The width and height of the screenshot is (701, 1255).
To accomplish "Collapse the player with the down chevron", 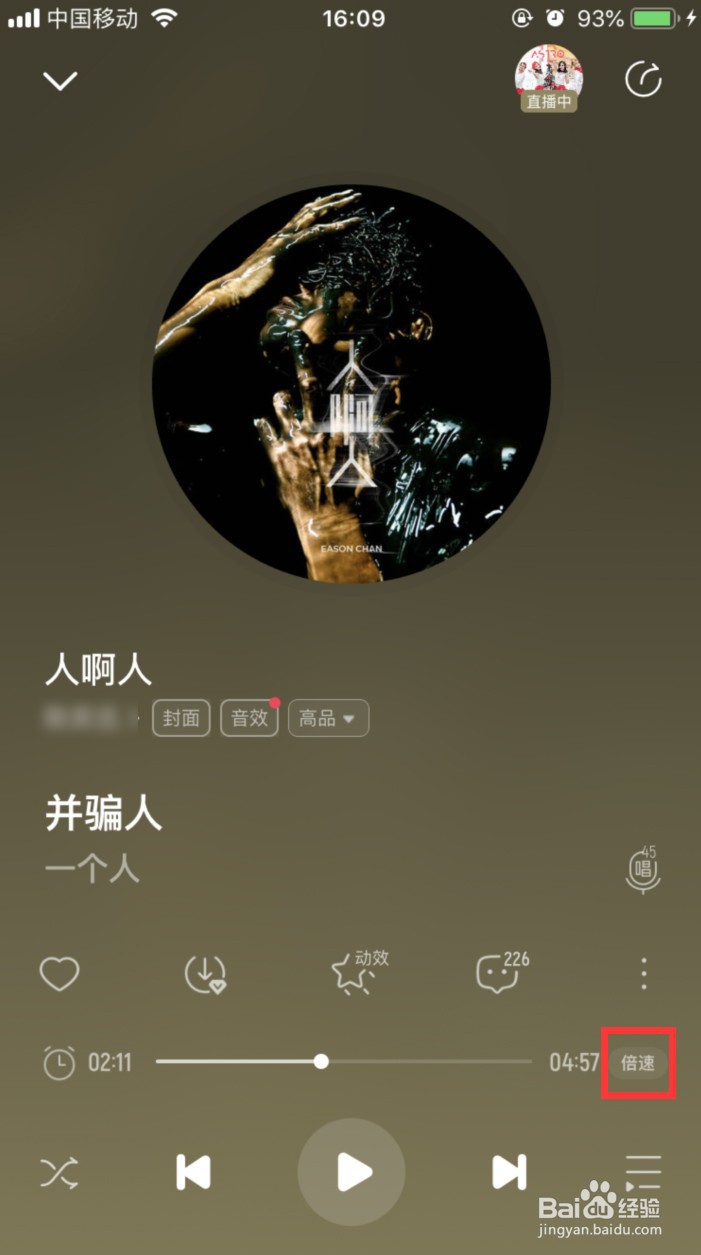I will point(60,81).
